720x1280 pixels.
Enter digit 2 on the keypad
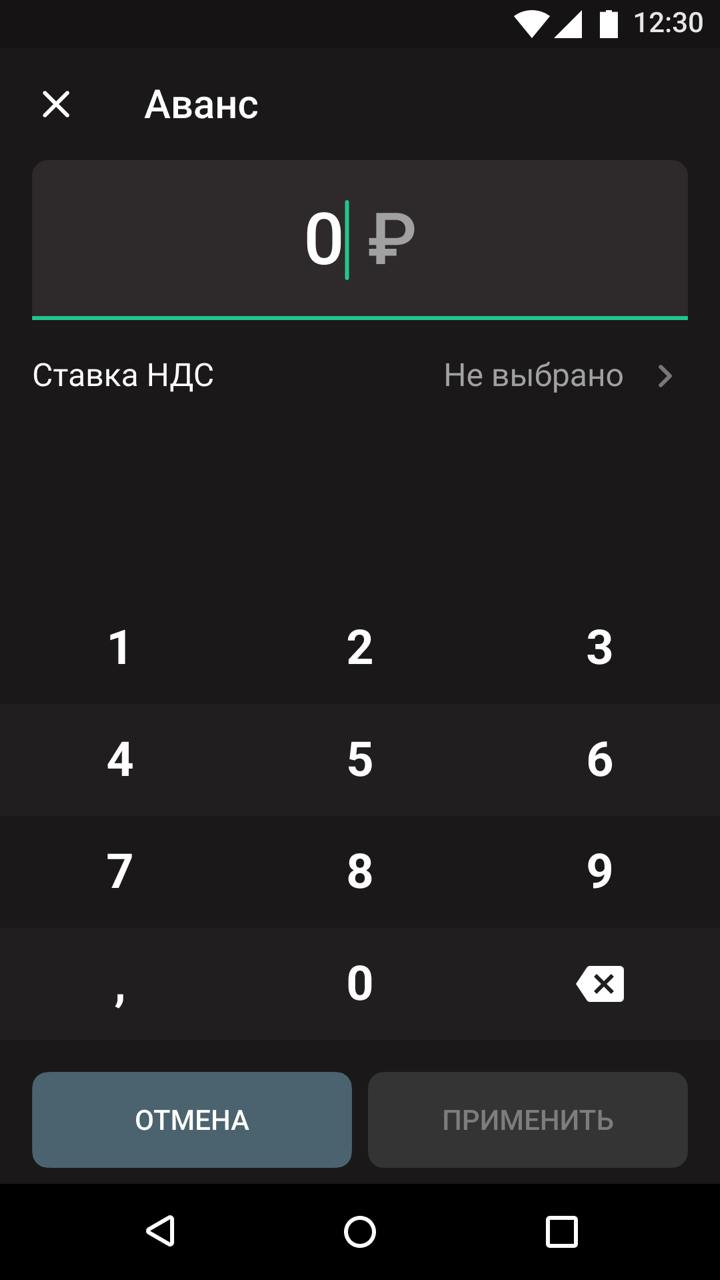coord(360,648)
